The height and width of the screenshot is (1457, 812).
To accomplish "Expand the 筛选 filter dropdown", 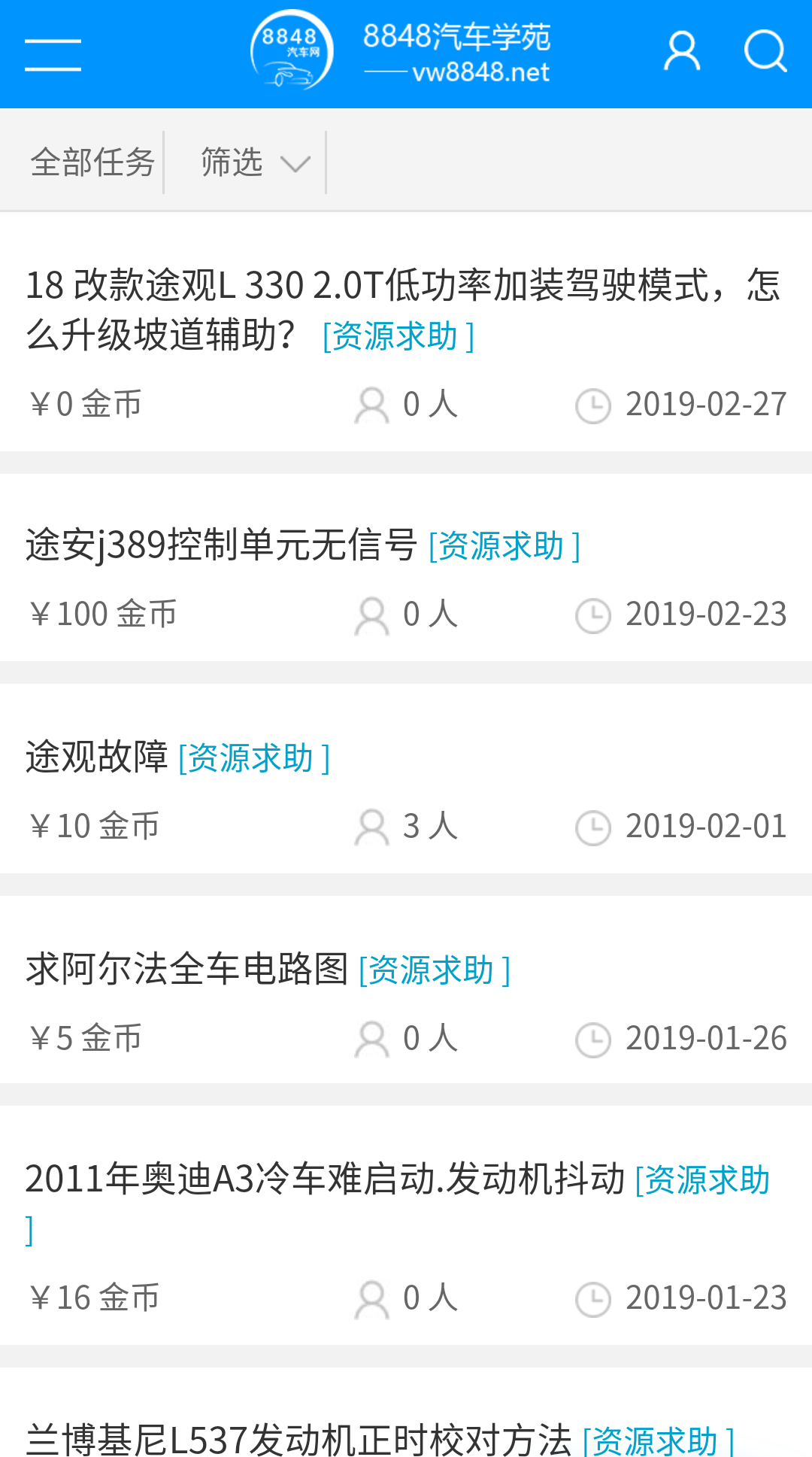I will pos(254,162).
